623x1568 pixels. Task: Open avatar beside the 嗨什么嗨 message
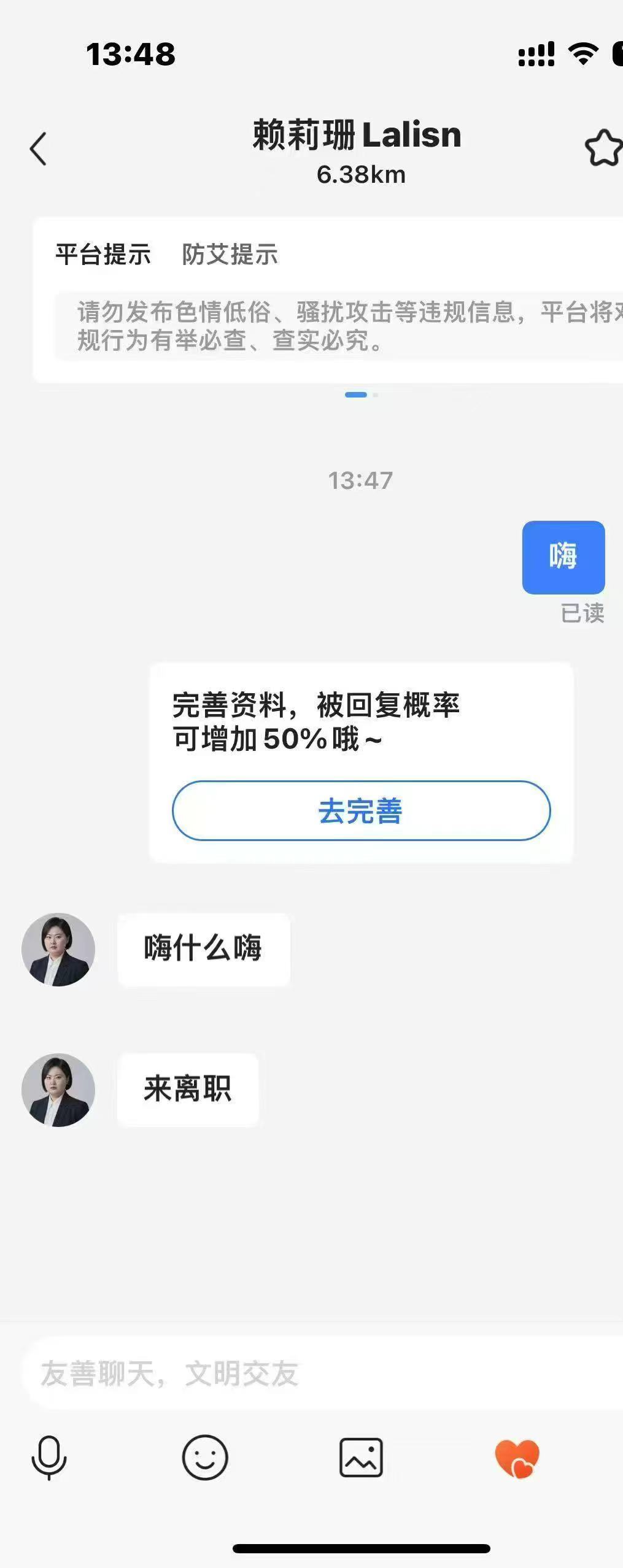(58, 949)
